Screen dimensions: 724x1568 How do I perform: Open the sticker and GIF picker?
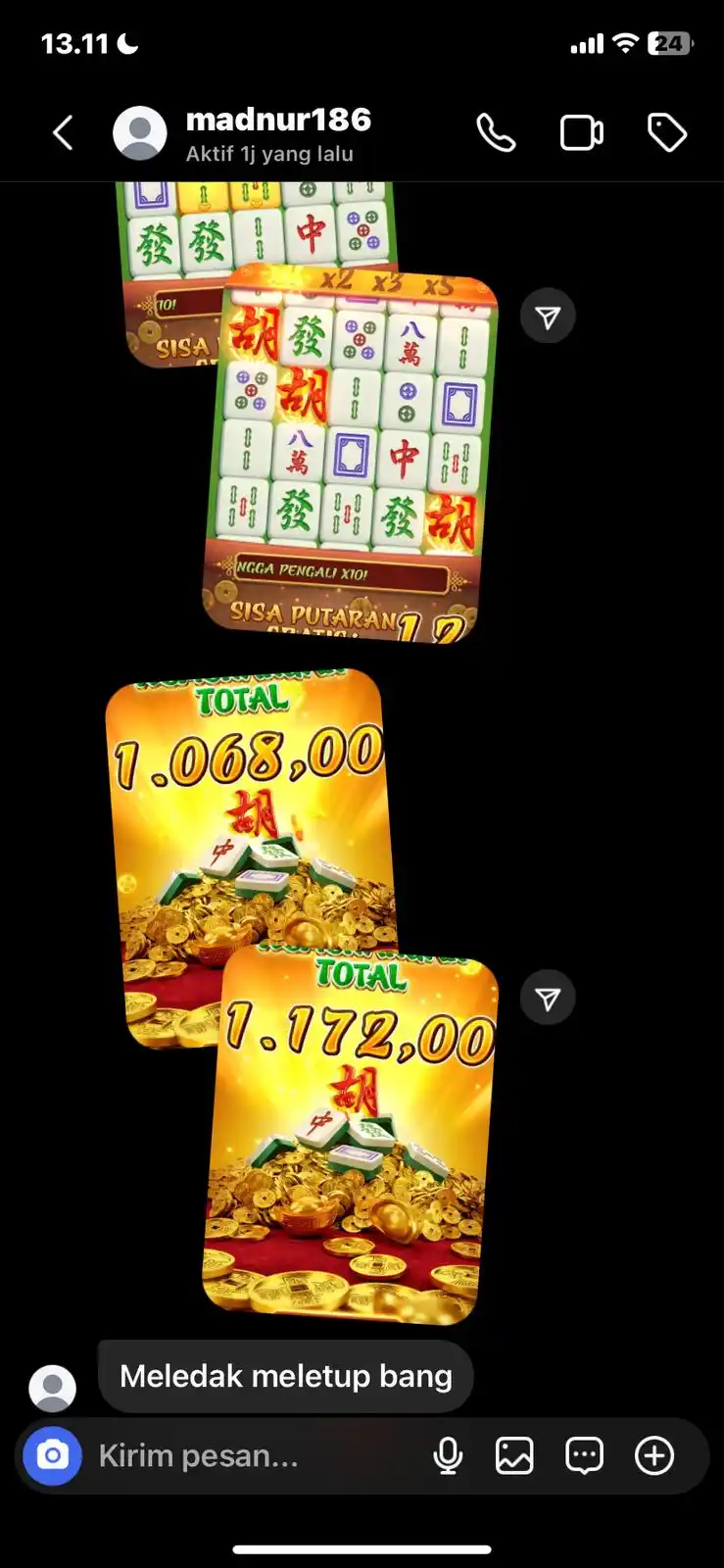[584, 1456]
